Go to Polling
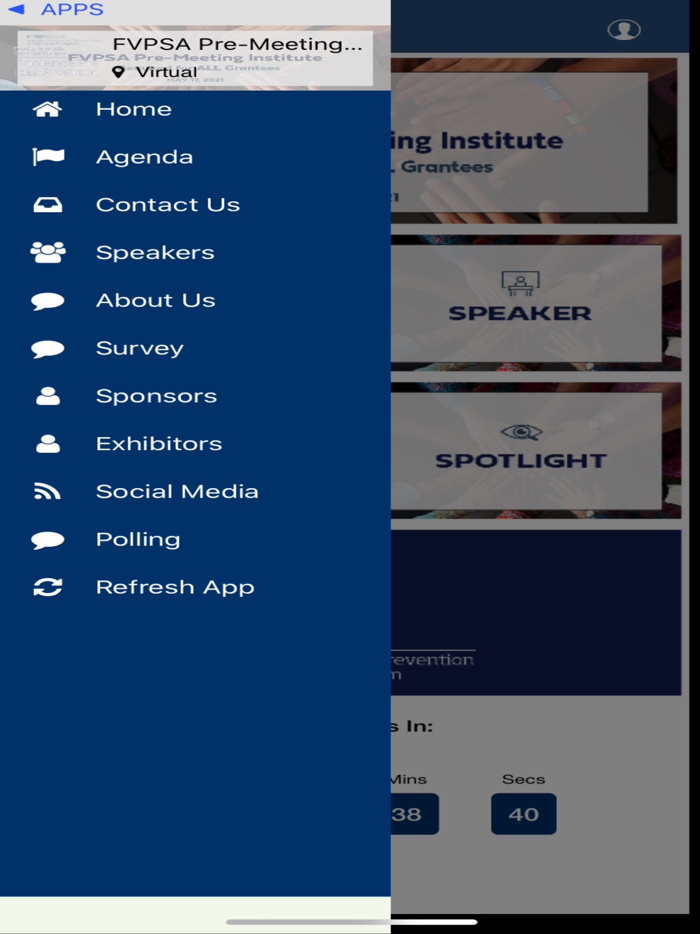This screenshot has width=700, height=934. coord(138,540)
